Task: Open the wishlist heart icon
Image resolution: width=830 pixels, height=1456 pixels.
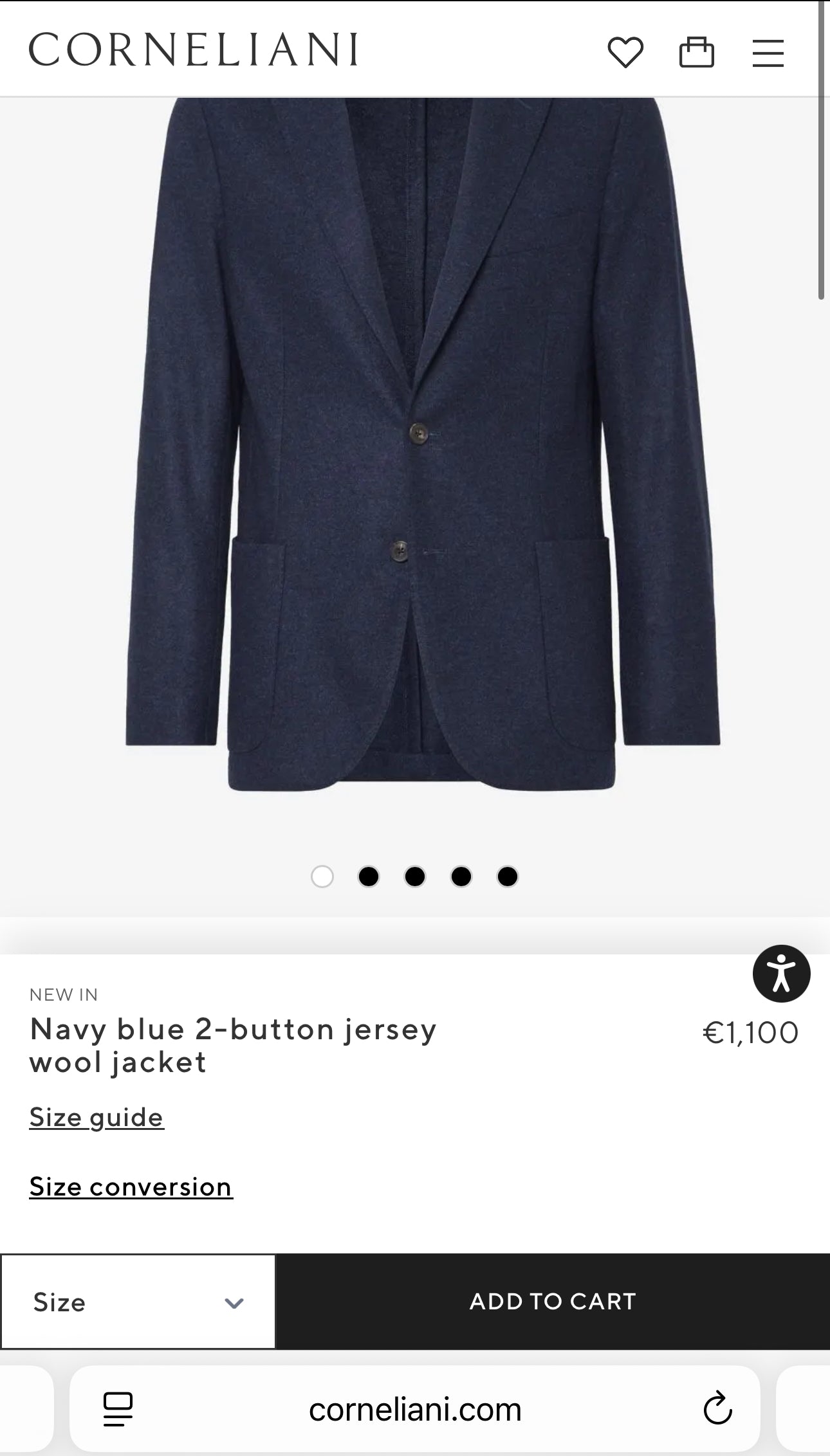Action: point(625,52)
